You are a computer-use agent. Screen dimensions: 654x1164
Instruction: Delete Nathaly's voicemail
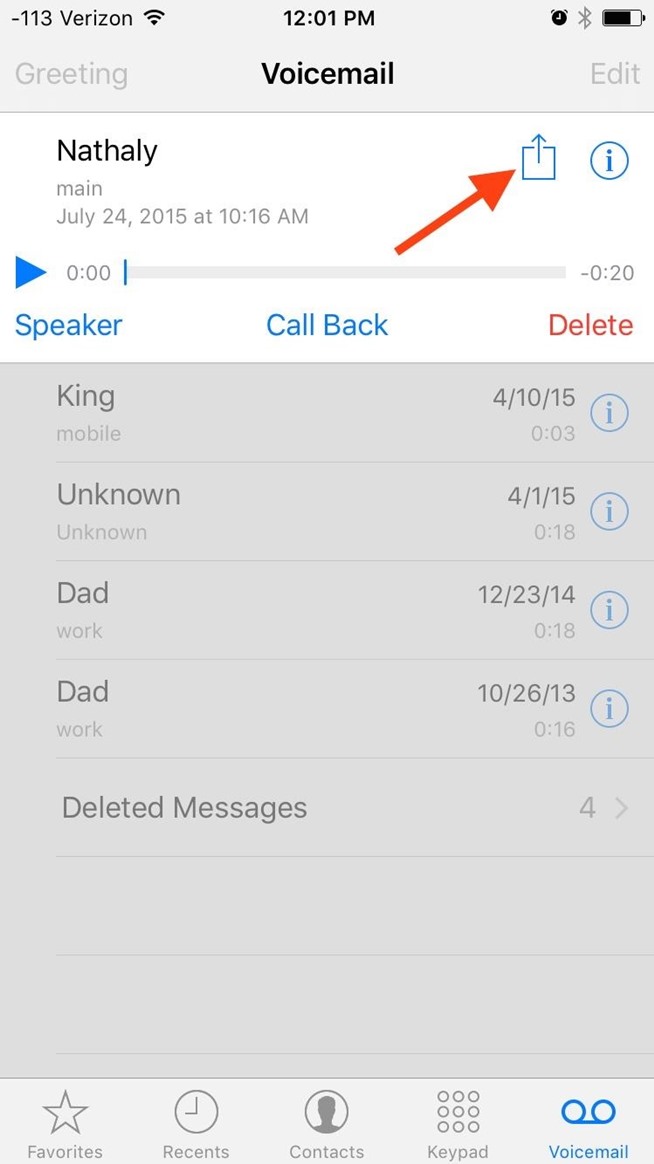591,325
